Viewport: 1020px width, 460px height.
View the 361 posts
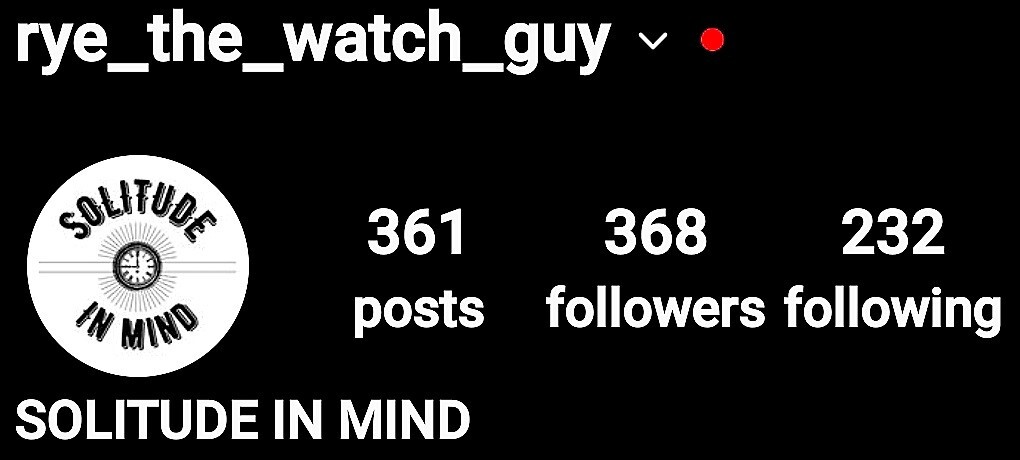click(418, 269)
